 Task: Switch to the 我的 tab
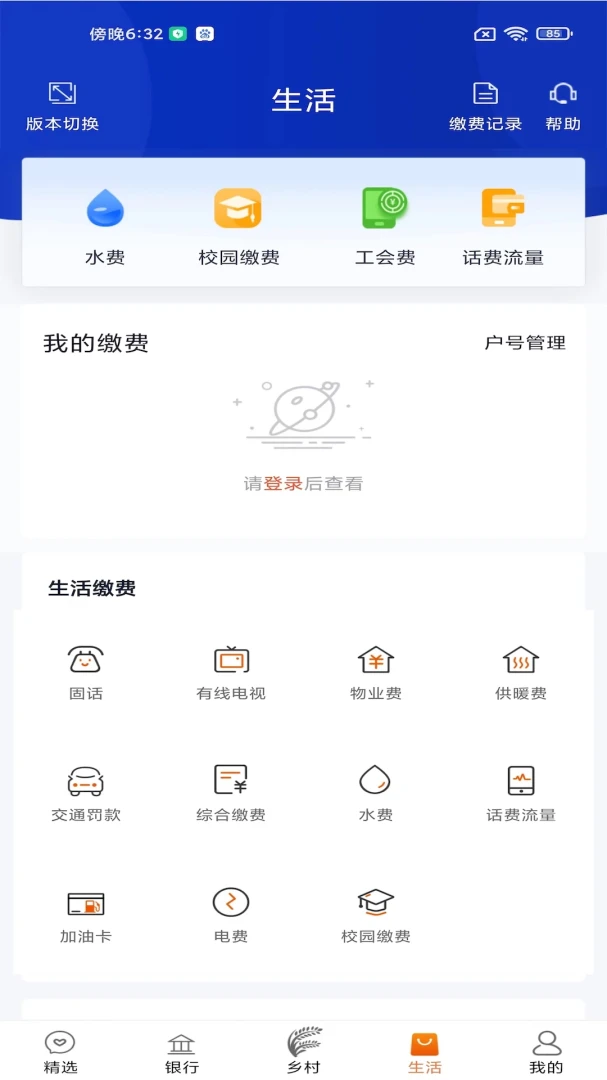546,1052
